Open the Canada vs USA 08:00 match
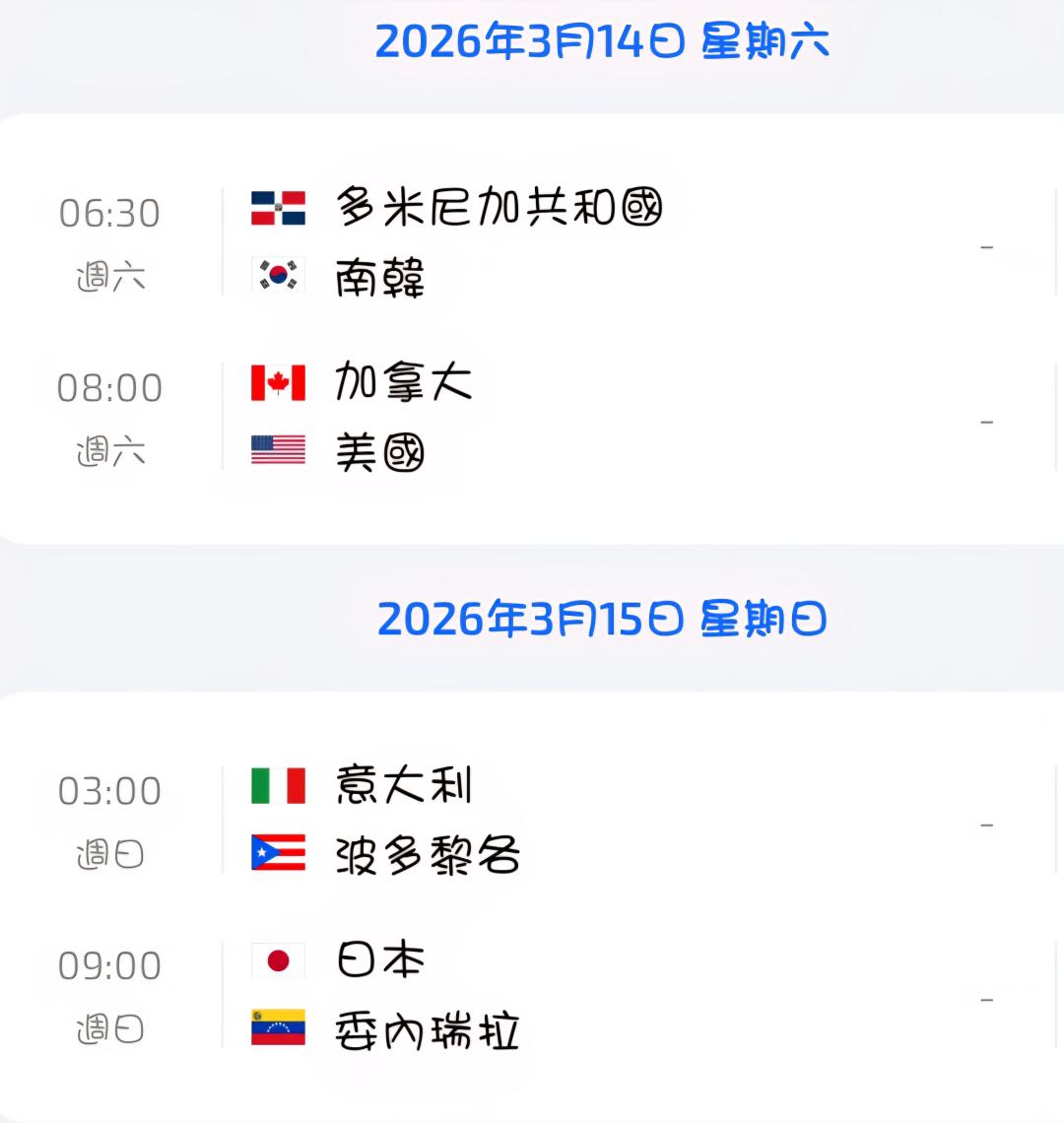Screen dimensions: 1064x1123 [x=532, y=418]
